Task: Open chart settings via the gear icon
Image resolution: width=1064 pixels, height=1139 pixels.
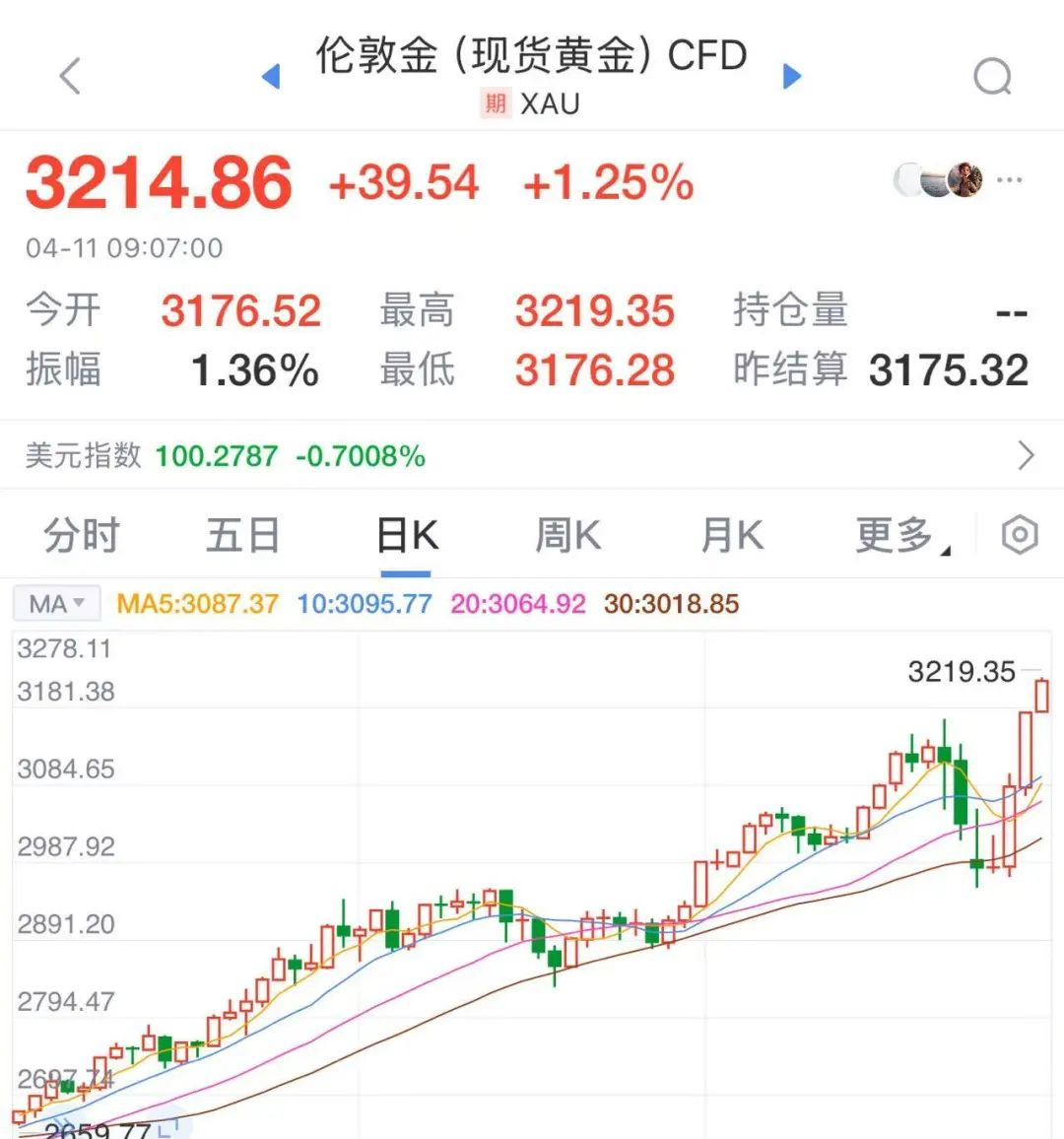Action: point(1019,534)
